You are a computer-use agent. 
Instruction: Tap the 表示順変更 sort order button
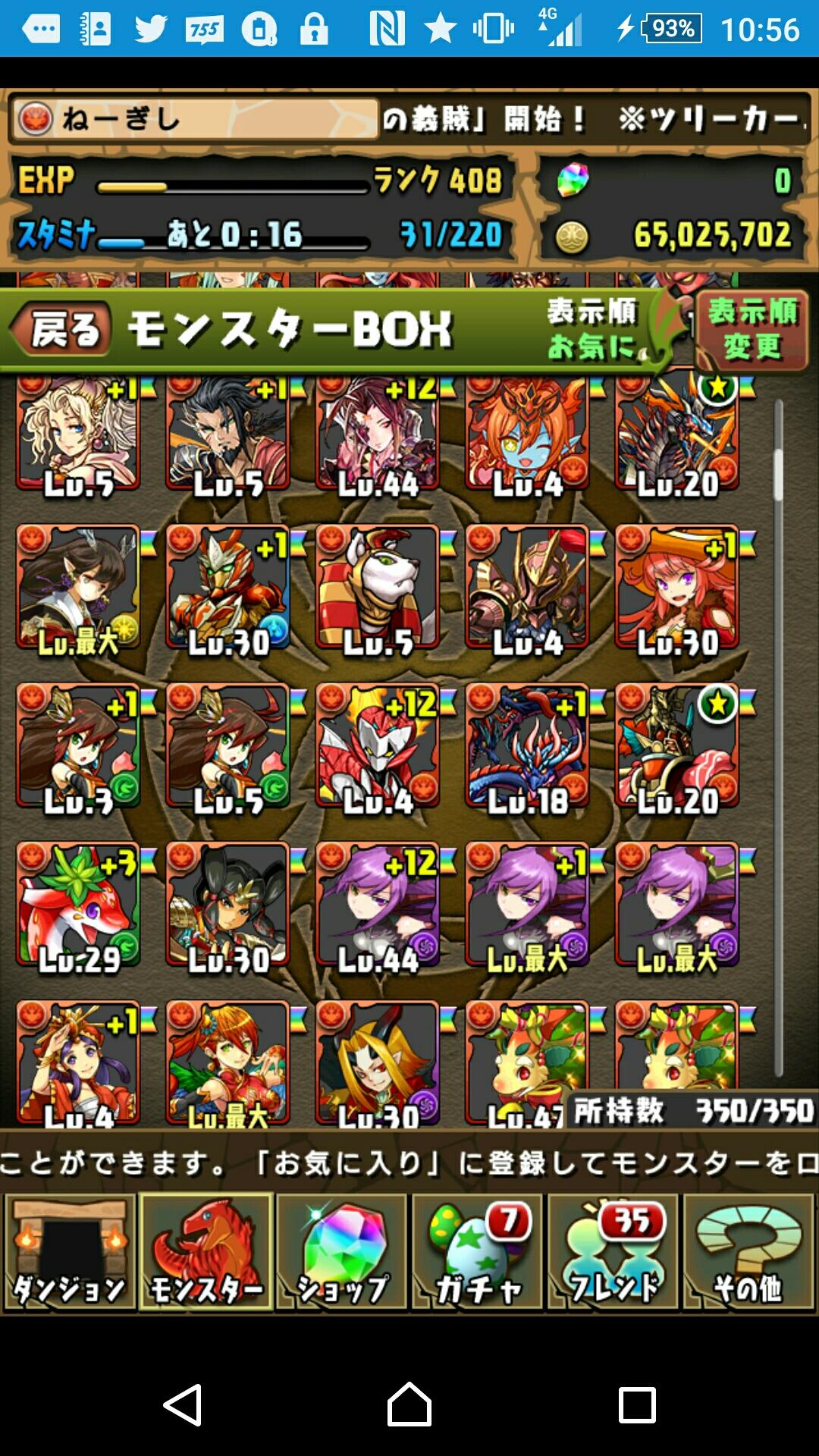coord(751,330)
